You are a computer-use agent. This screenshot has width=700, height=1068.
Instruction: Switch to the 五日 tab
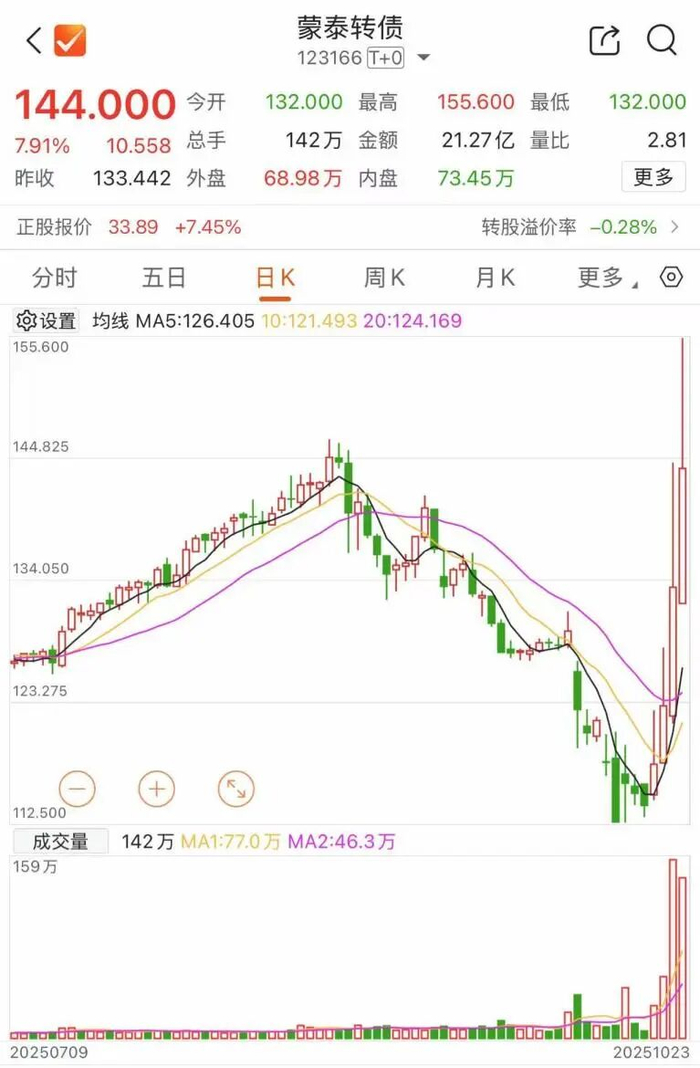tap(163, 278)
